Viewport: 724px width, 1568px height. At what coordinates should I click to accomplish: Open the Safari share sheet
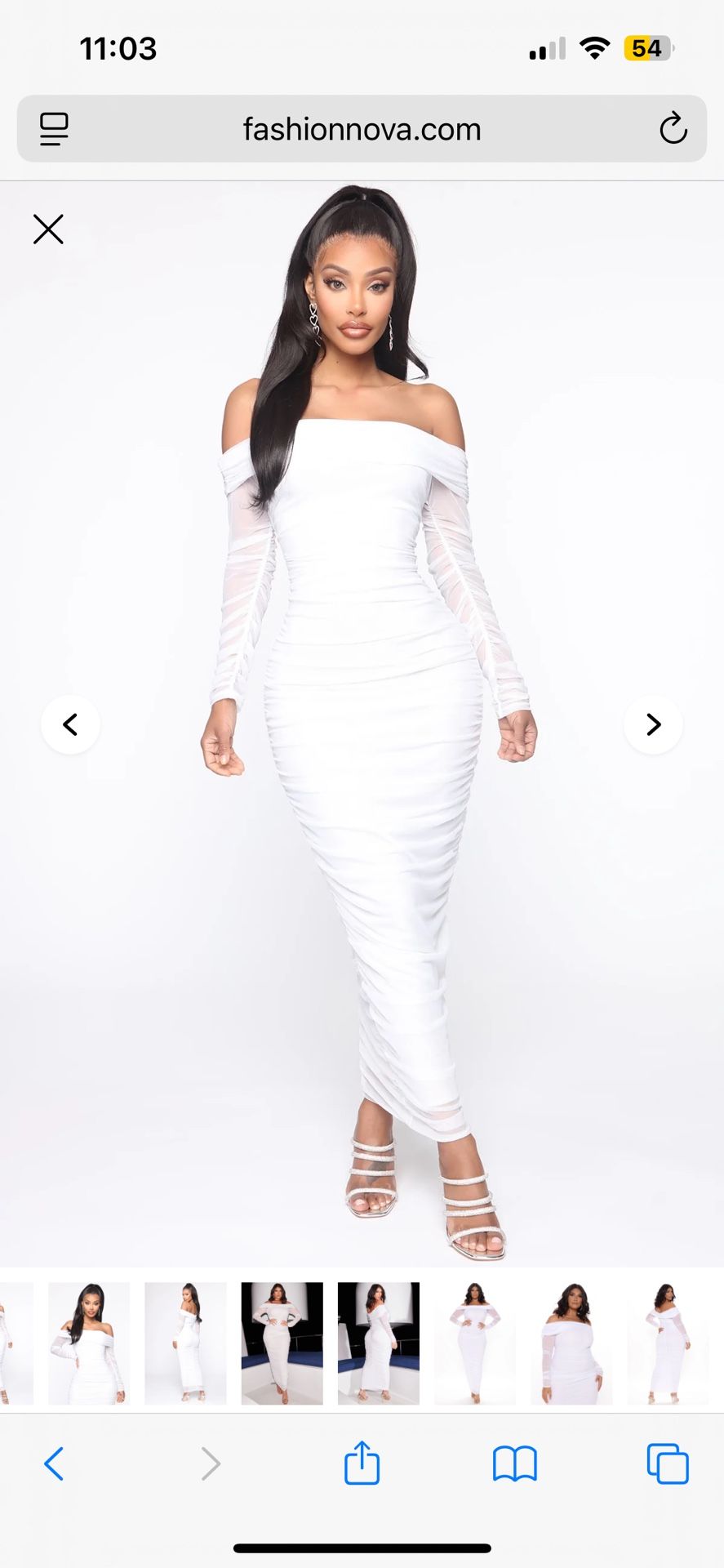pos(362,1463)
